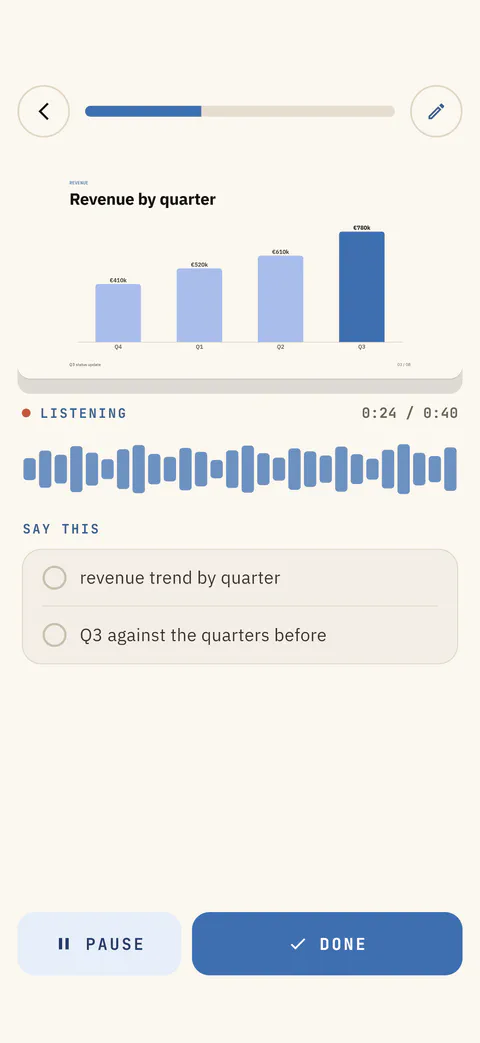Check off 'revenue trend by quarter'

point(55,577)
